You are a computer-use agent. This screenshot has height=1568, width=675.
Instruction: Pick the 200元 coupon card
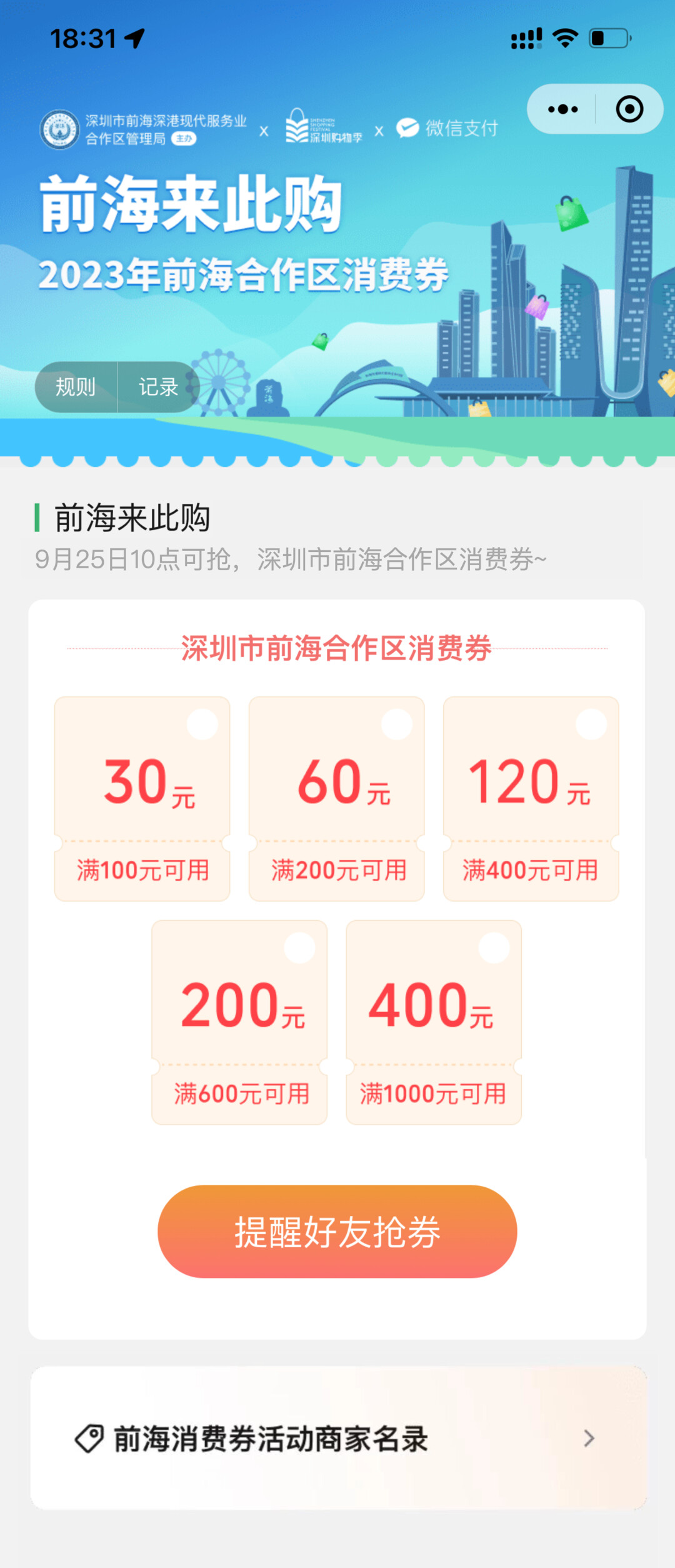(239, 1022)
